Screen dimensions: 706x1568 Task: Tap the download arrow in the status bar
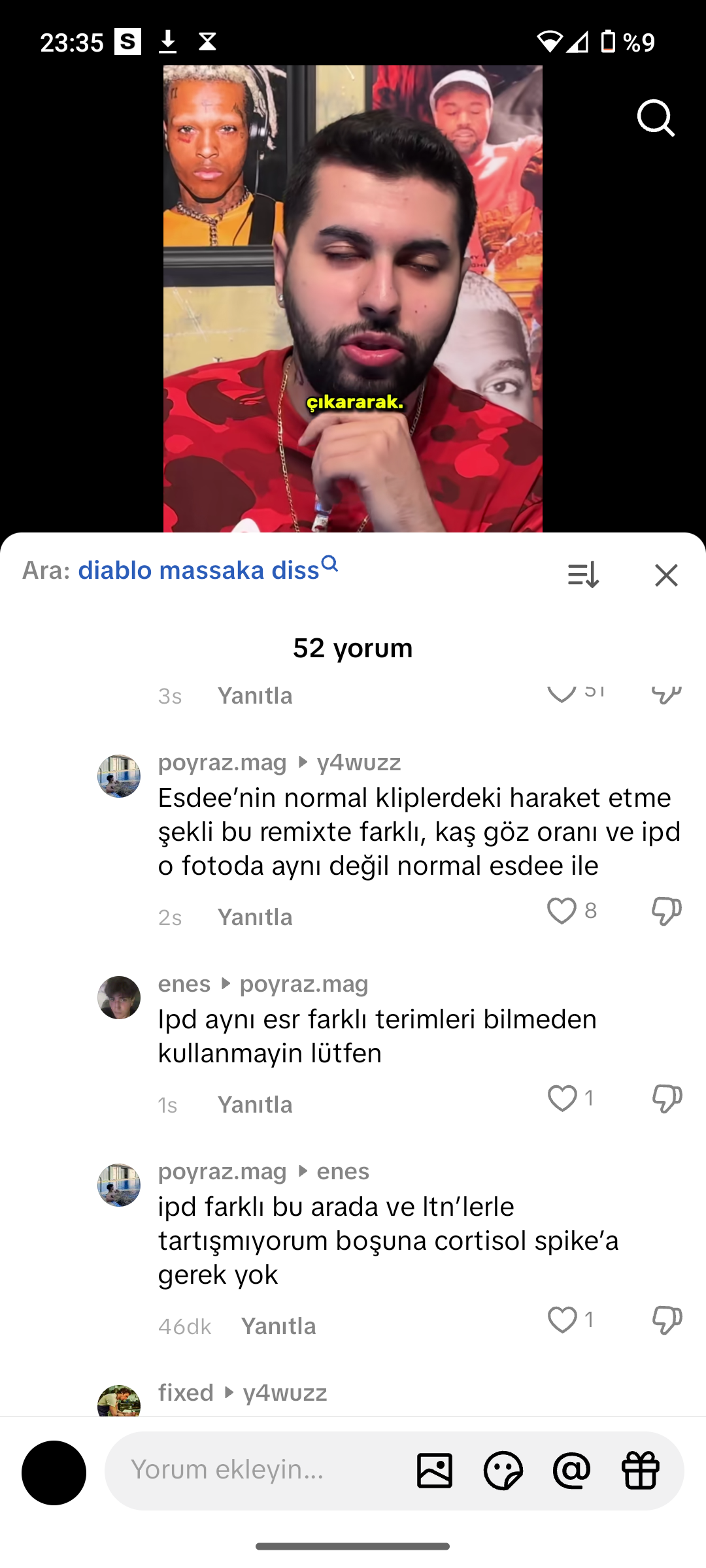click(169, 42)
